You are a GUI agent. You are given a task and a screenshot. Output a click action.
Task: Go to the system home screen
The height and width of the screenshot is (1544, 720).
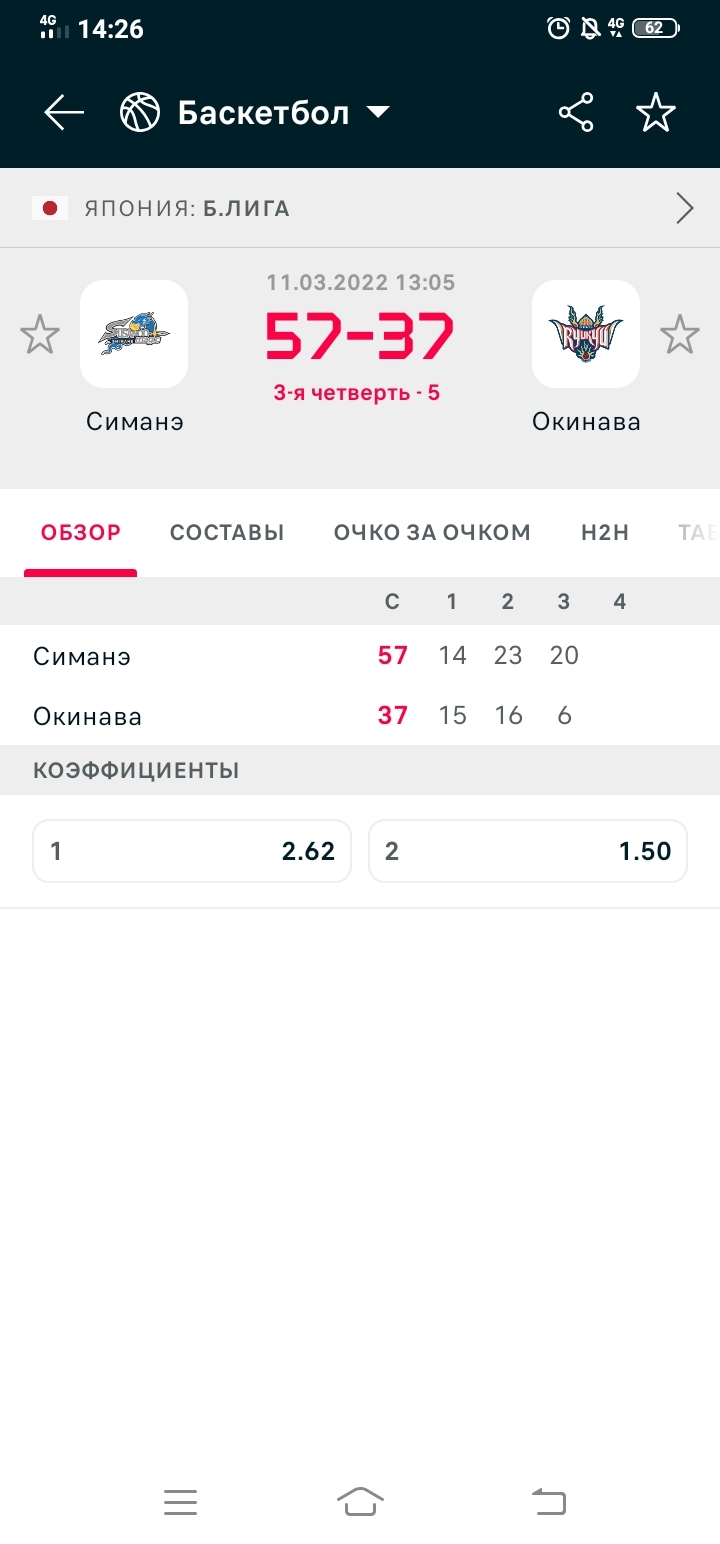[361, 1502]
